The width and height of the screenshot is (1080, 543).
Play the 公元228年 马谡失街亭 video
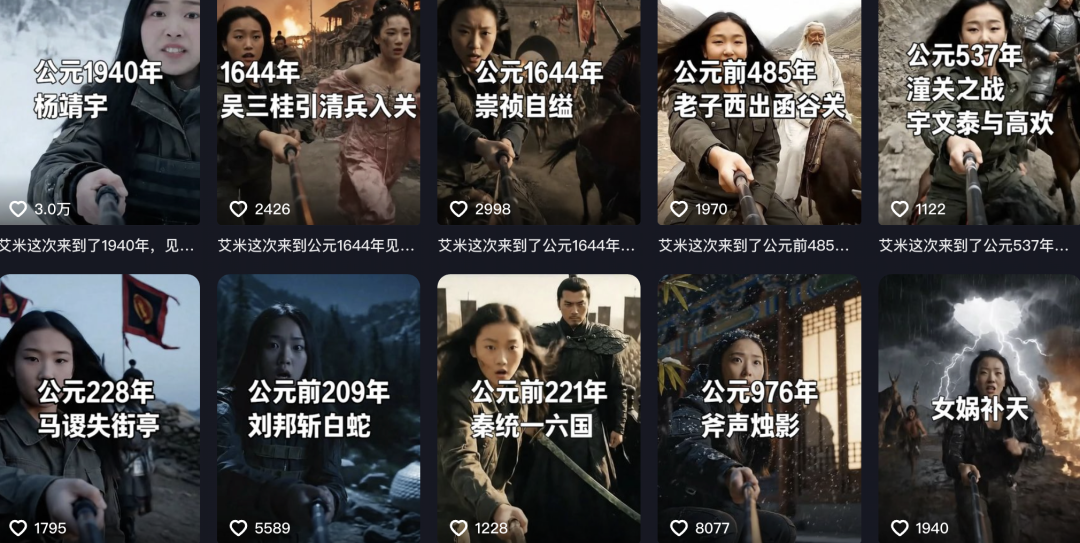(99, 408)
